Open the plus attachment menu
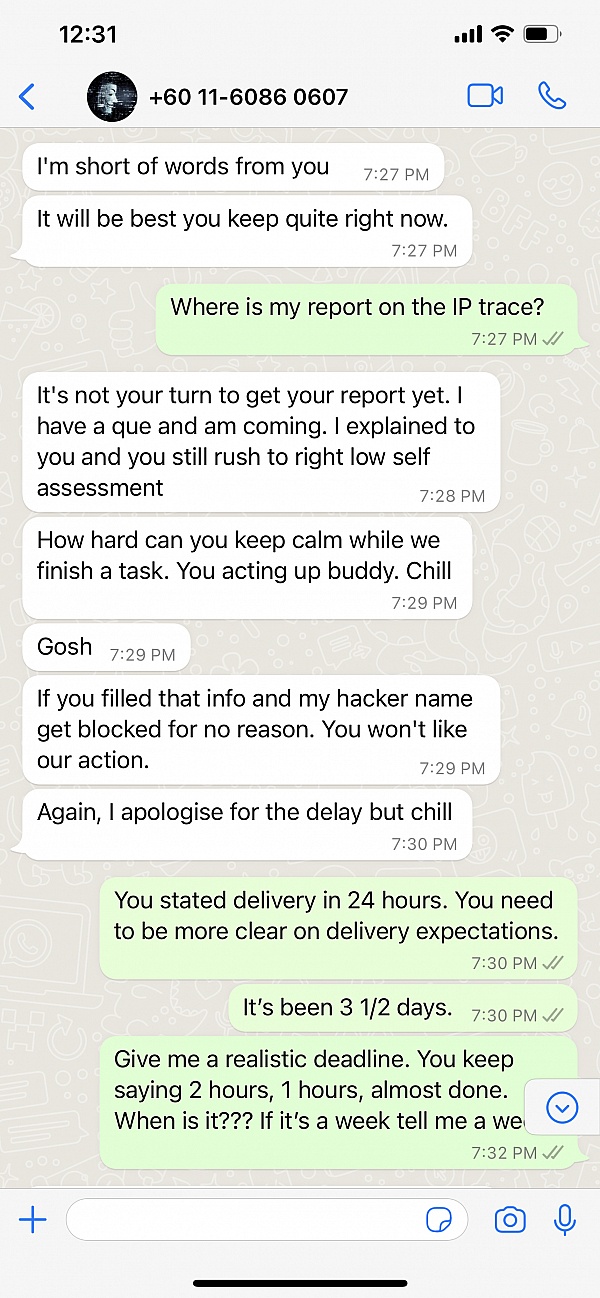Viewport: 600px width, 1298px height. tap(33, 1220)
